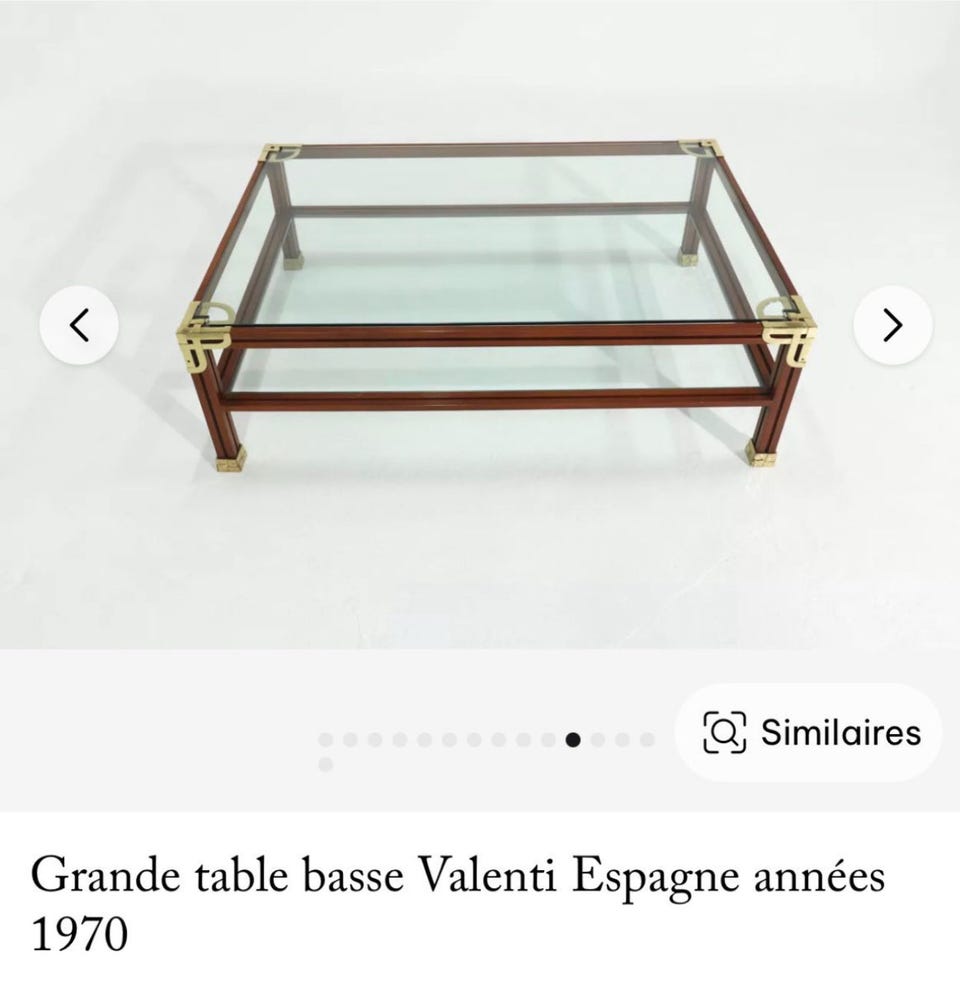Open similar products with the Similaires button
This screenshot has width=960, height=998.
coord(810,733)
